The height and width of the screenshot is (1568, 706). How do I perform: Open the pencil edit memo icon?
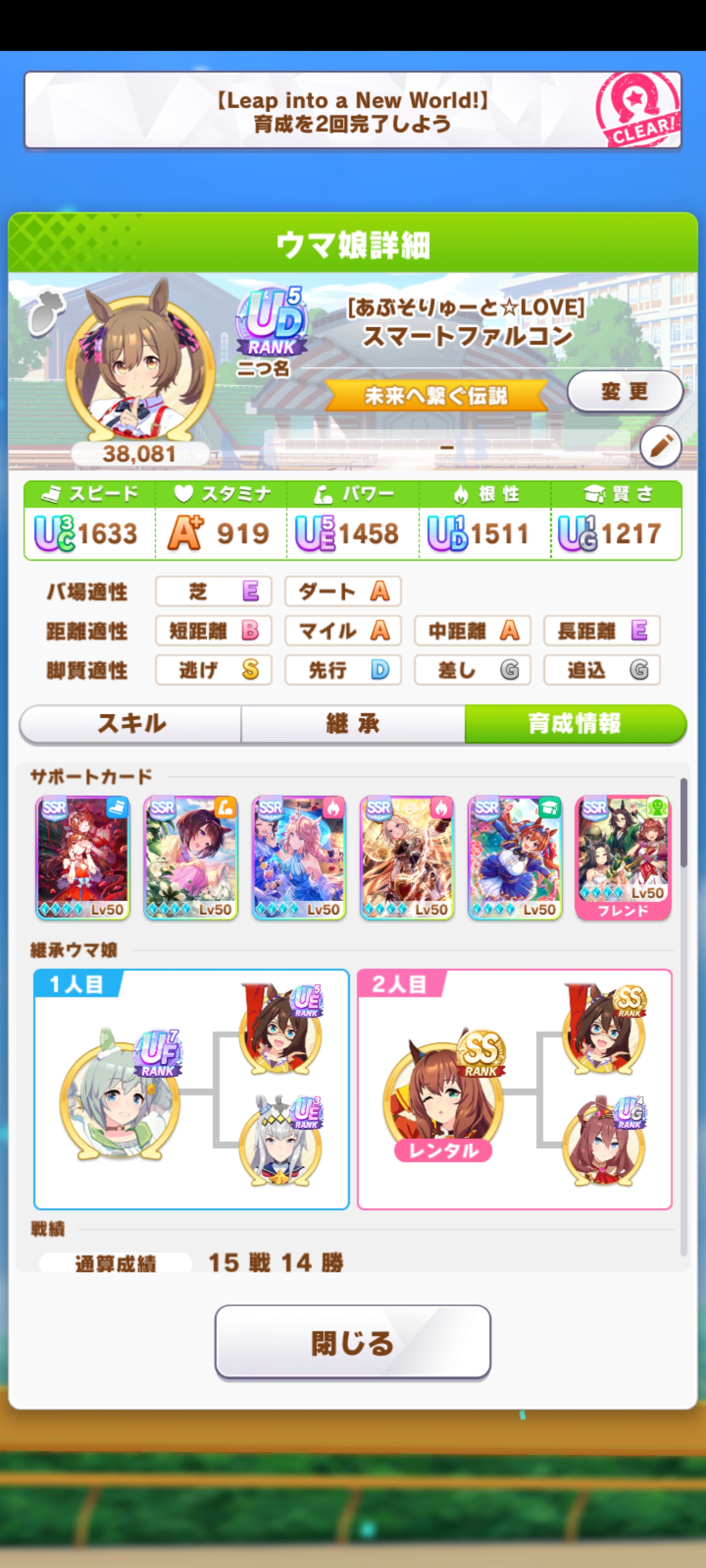coord(660,446)
